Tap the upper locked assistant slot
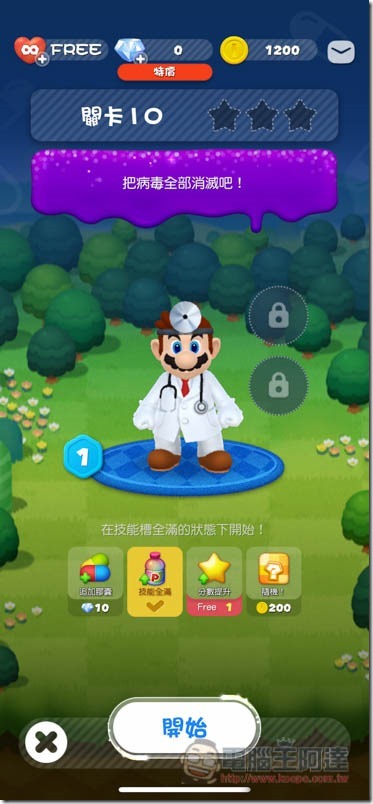Viewport: 373px width, 804px height. pyautogui.click(x=279, y=316)
